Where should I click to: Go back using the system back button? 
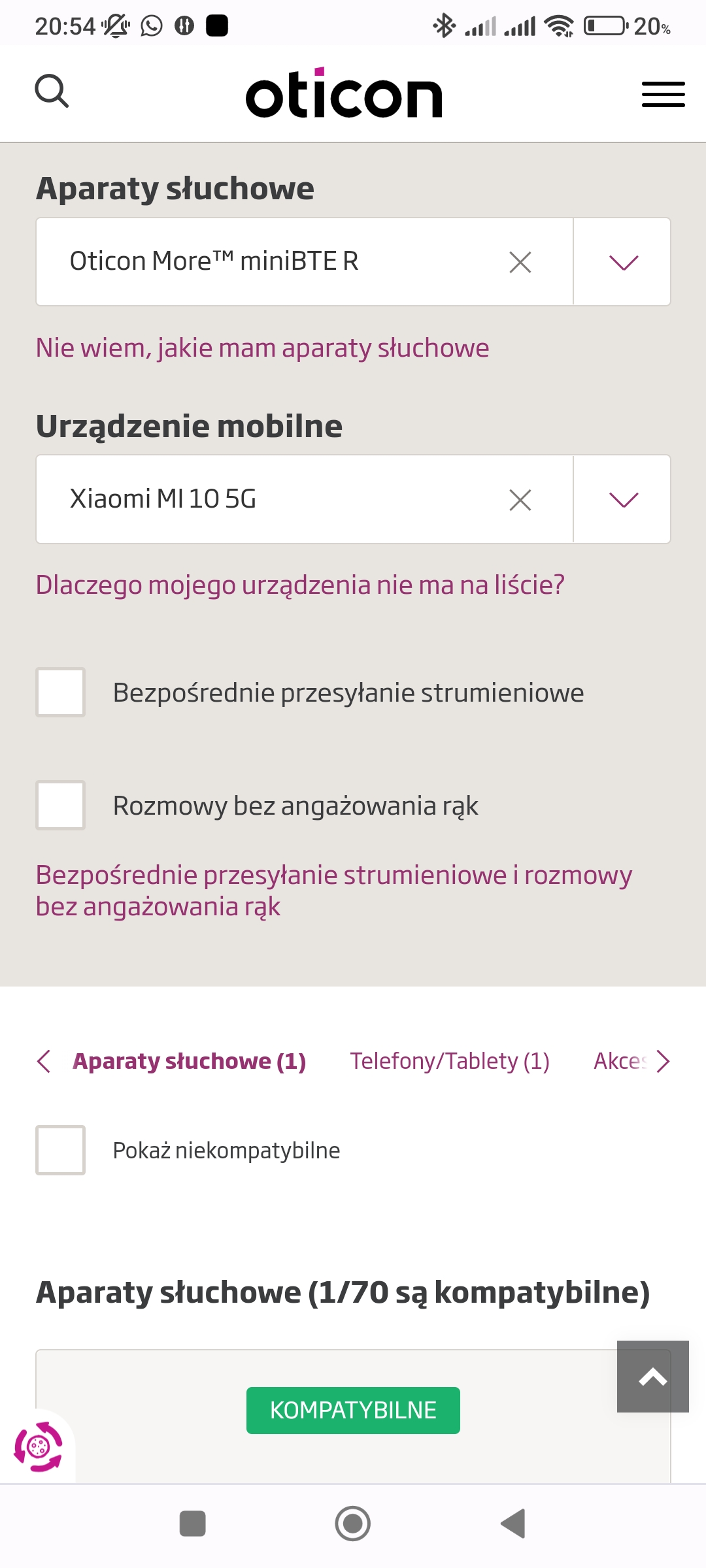click(513, 1524)
